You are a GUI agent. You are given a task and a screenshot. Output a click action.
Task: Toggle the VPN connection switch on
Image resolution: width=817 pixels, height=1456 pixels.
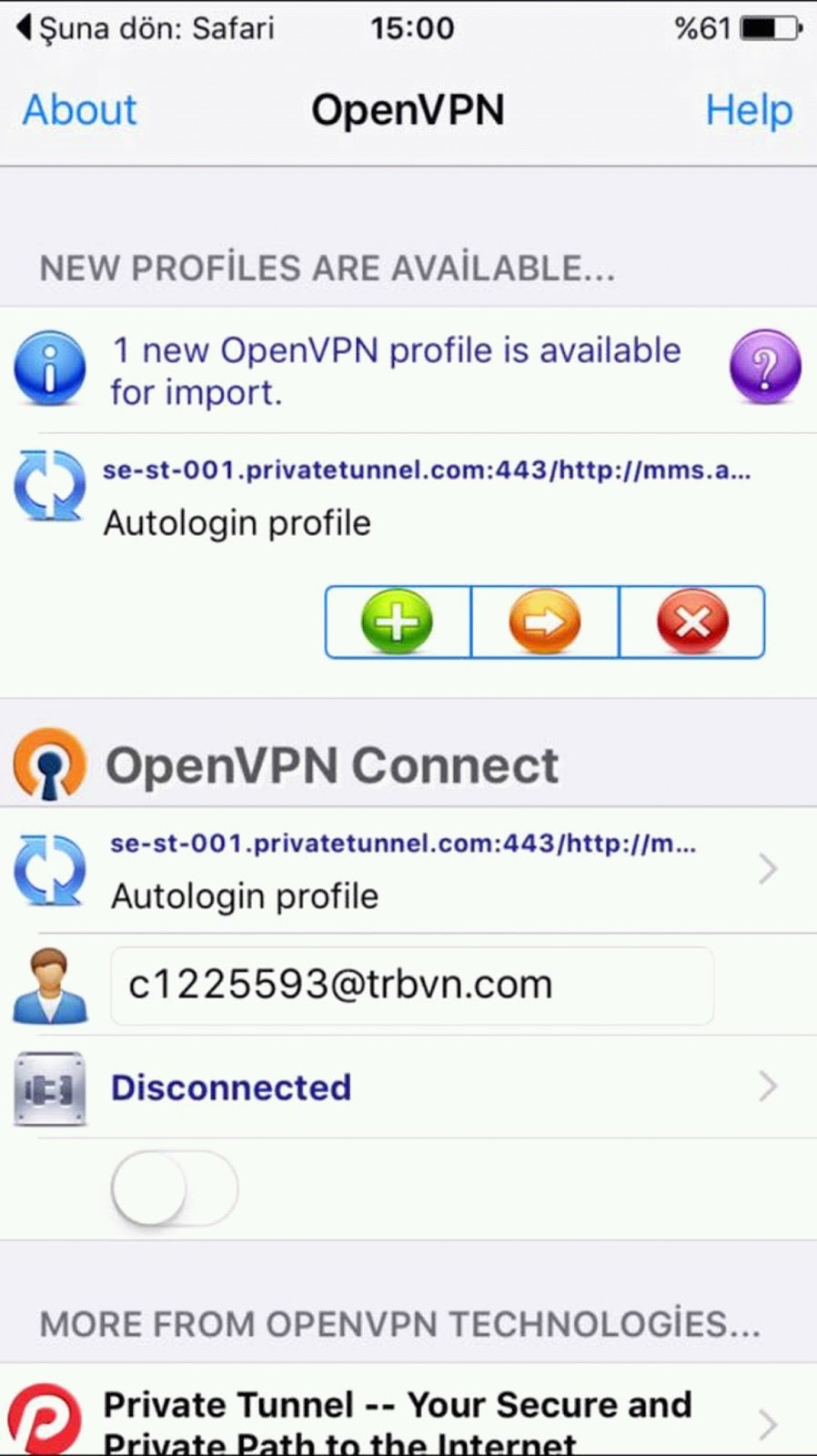[x=174, y=1188]
